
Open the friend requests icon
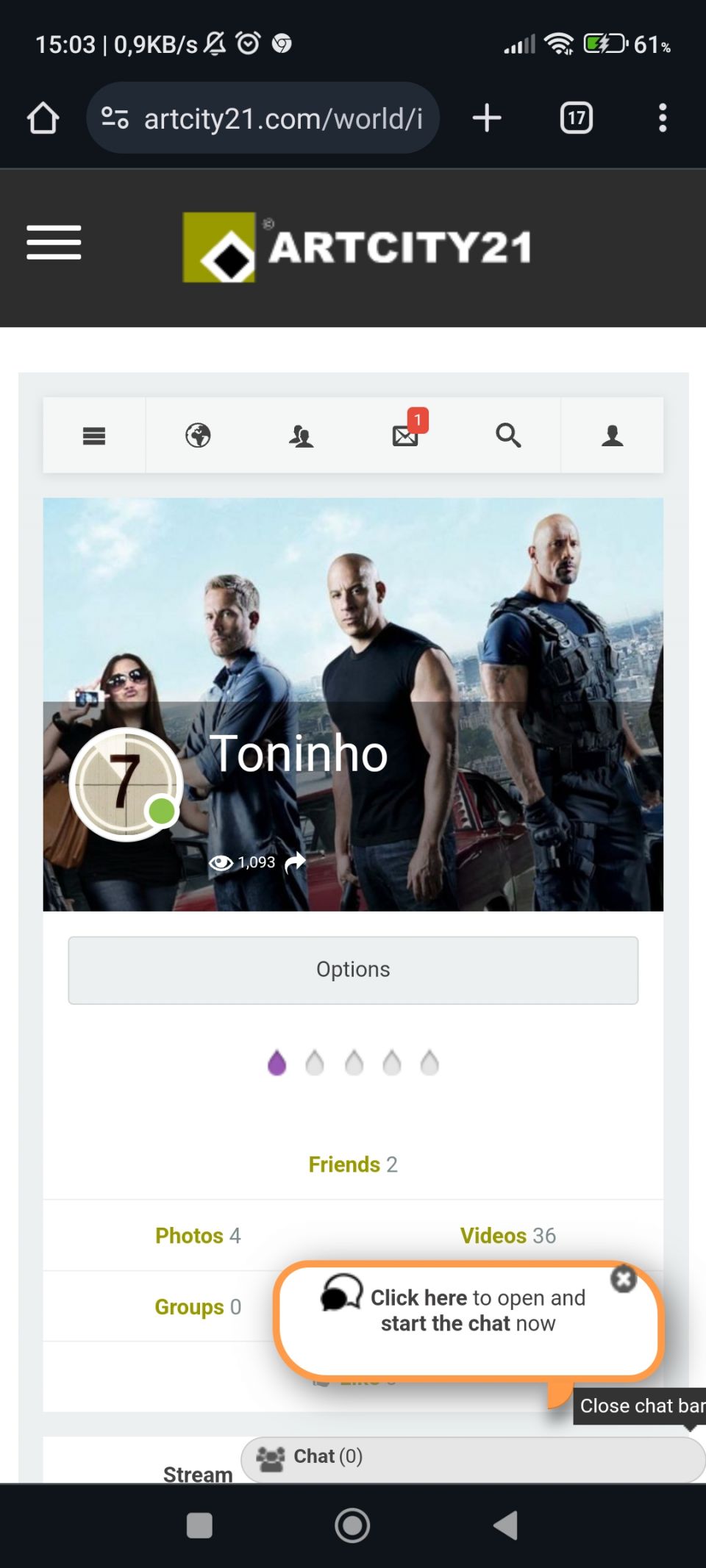301,436
